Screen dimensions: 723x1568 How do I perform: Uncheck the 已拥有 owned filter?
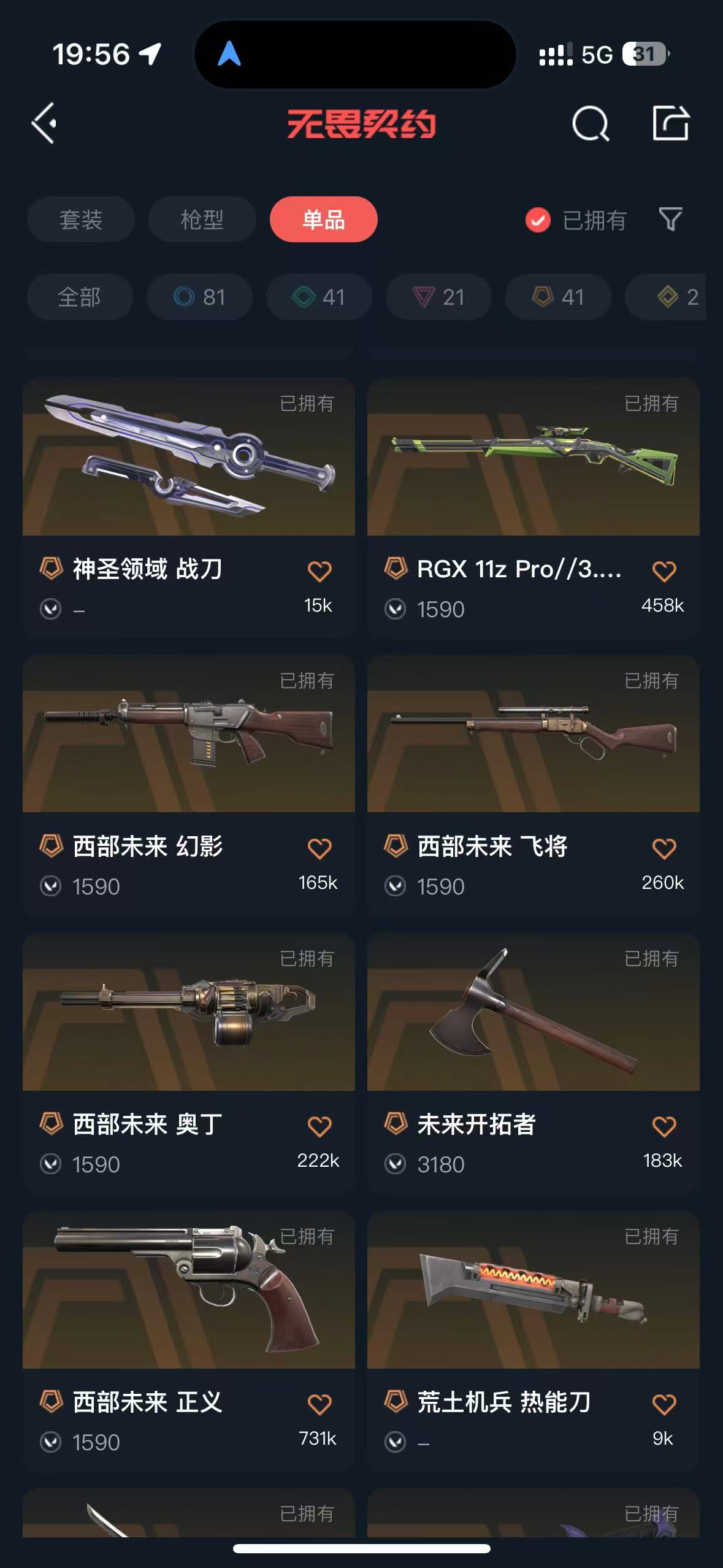point(538,220)
